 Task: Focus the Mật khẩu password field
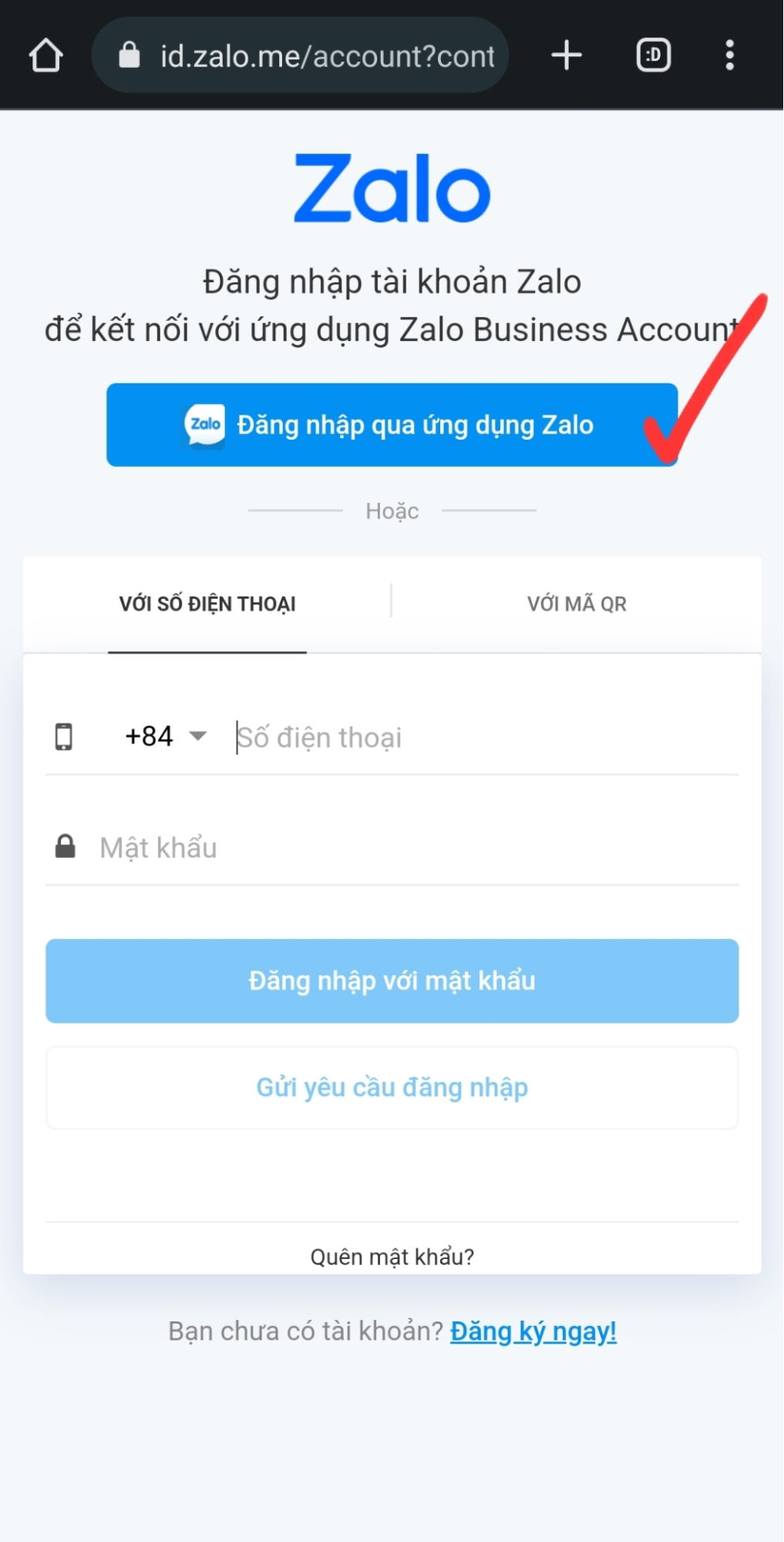[x=392, y=848]
